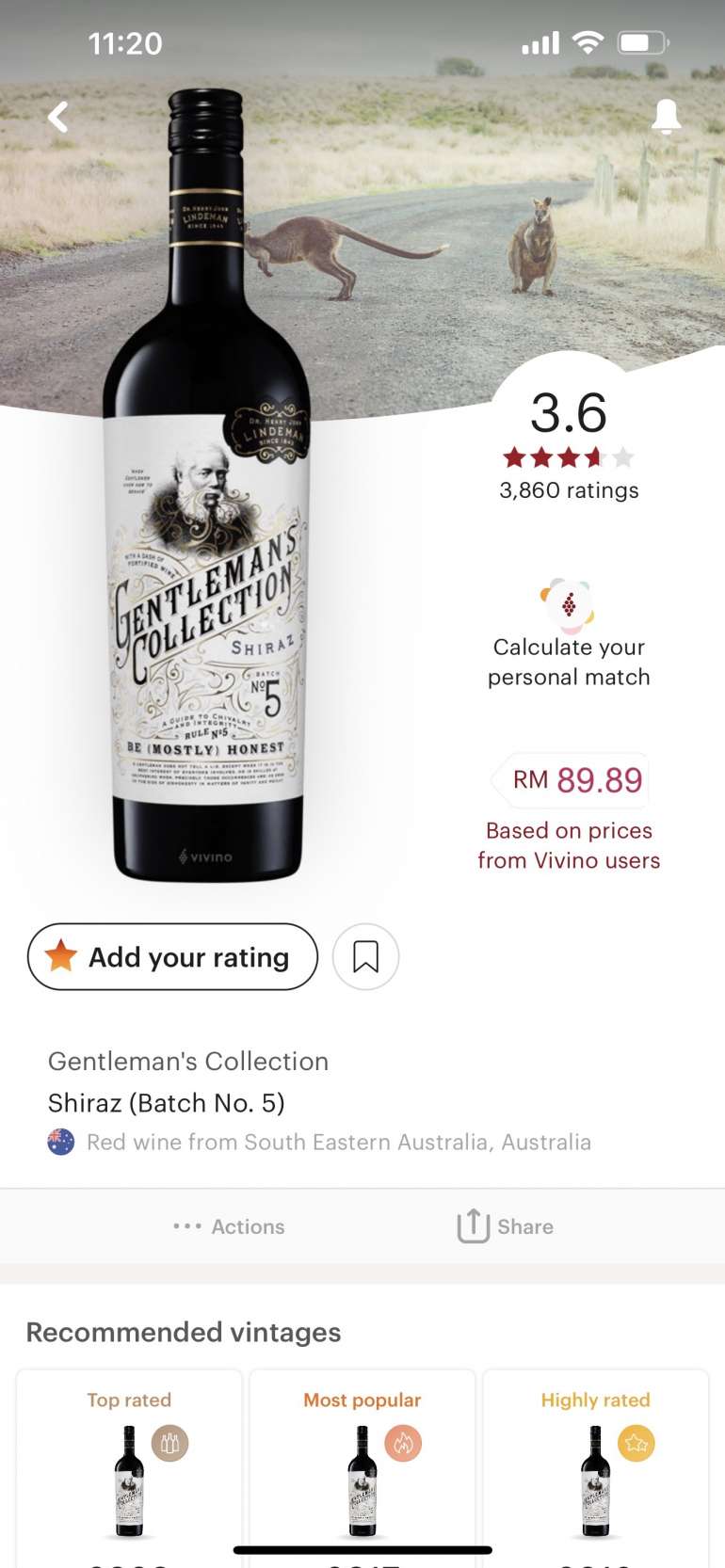Screen dimensions: 725x1568
Task: Tap the 3.6 star rating bar
Action: coord(568,456)
